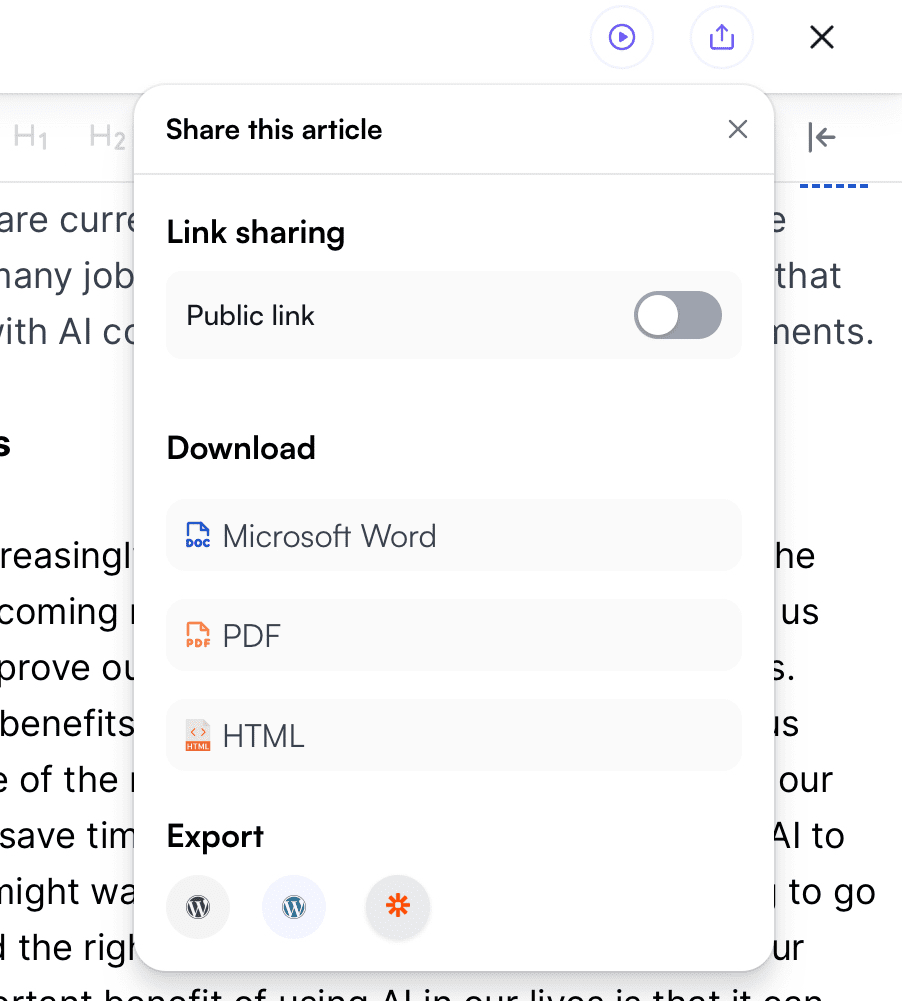Apply the H1 heading format
Image resolution: width=902 pixels, height=1001 pixels.
point(31,137)
